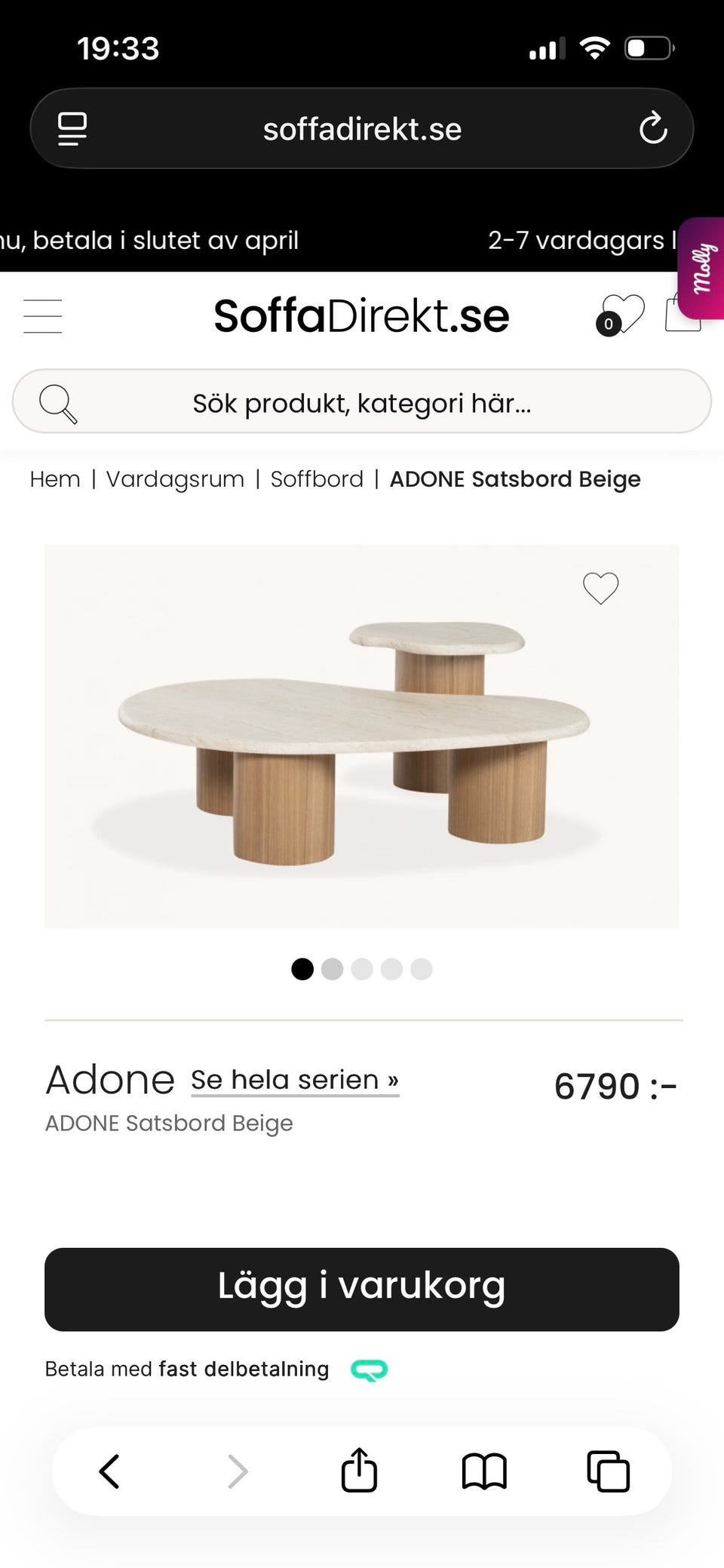
Task: Open the Soffbord breadcrumb category
Action: point(317,478)
